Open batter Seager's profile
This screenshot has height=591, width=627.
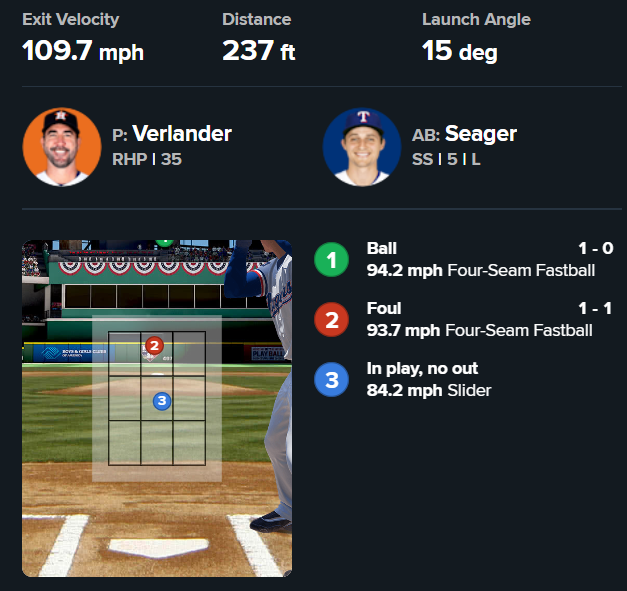point(480,134)
